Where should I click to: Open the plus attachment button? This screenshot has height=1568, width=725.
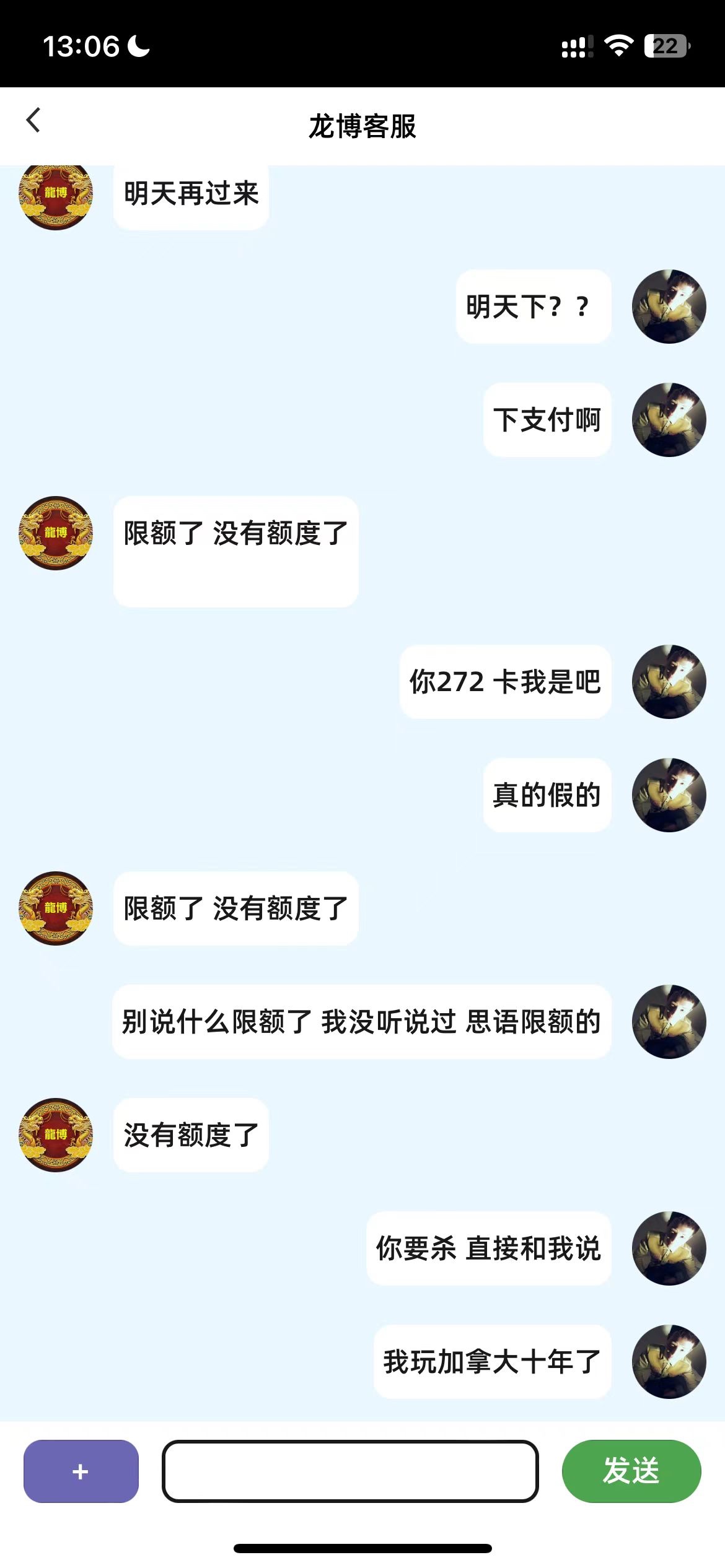[x=81, y=1471]
